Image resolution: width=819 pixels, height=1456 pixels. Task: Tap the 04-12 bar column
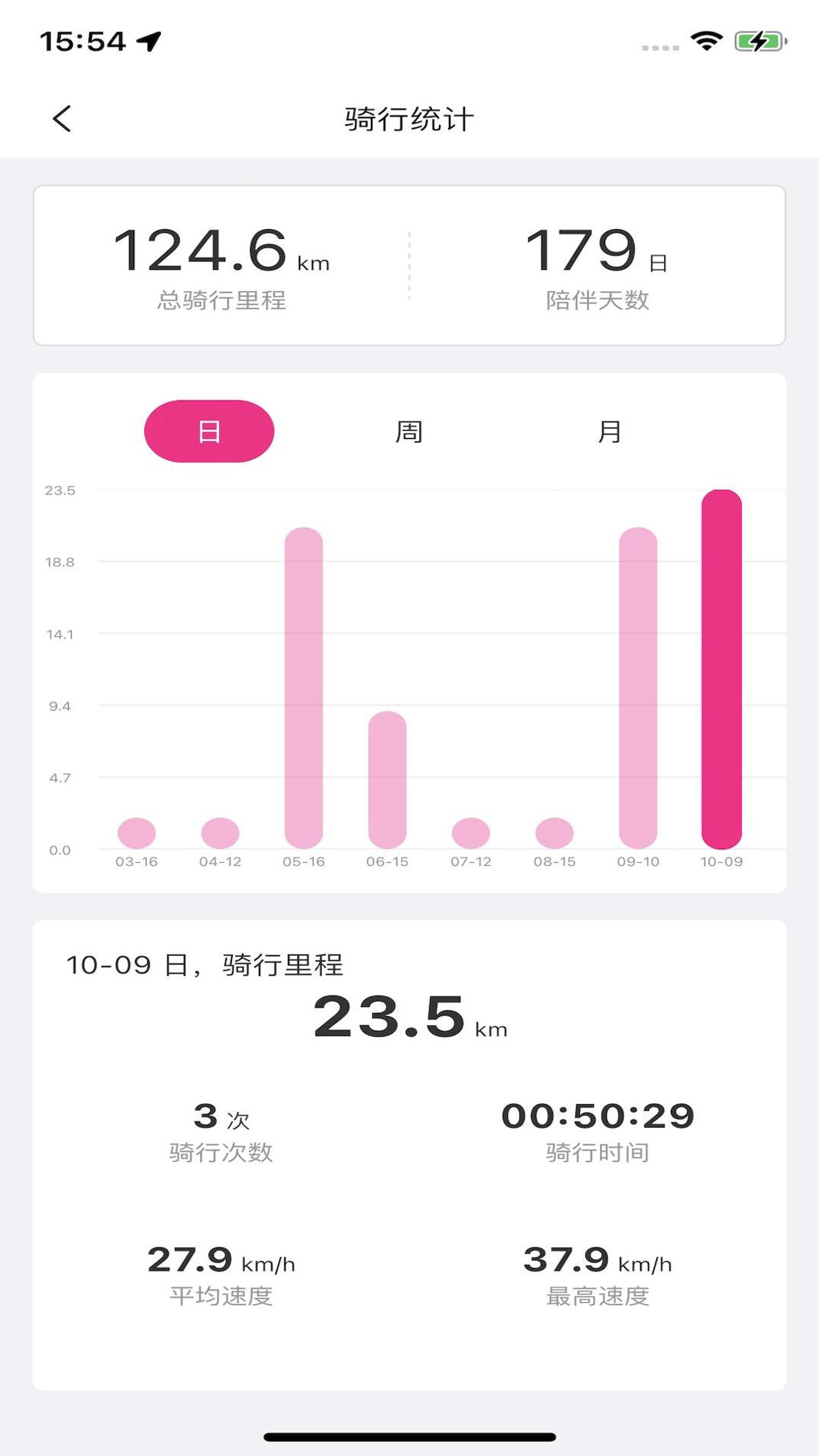pos(219,831)
